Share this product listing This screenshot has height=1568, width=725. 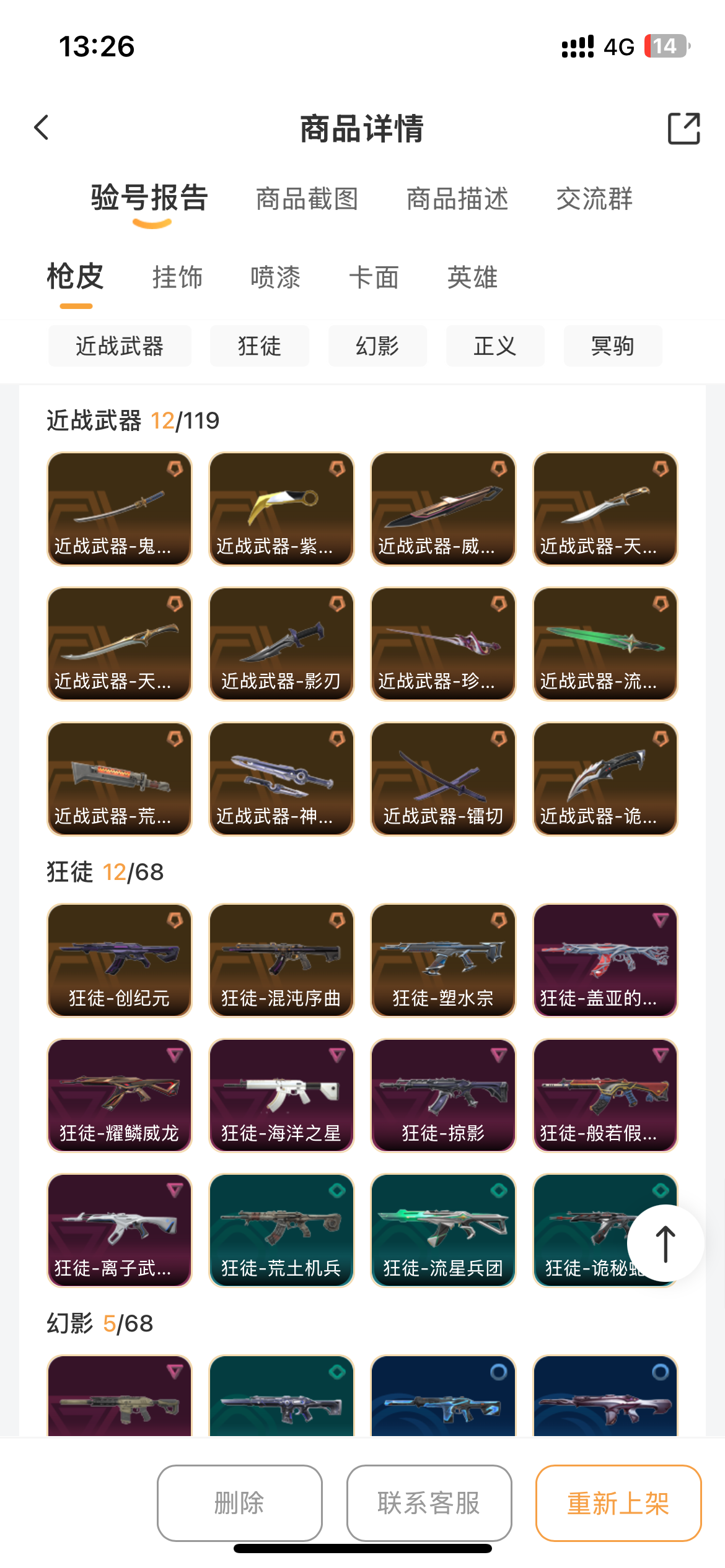point(683,128)
